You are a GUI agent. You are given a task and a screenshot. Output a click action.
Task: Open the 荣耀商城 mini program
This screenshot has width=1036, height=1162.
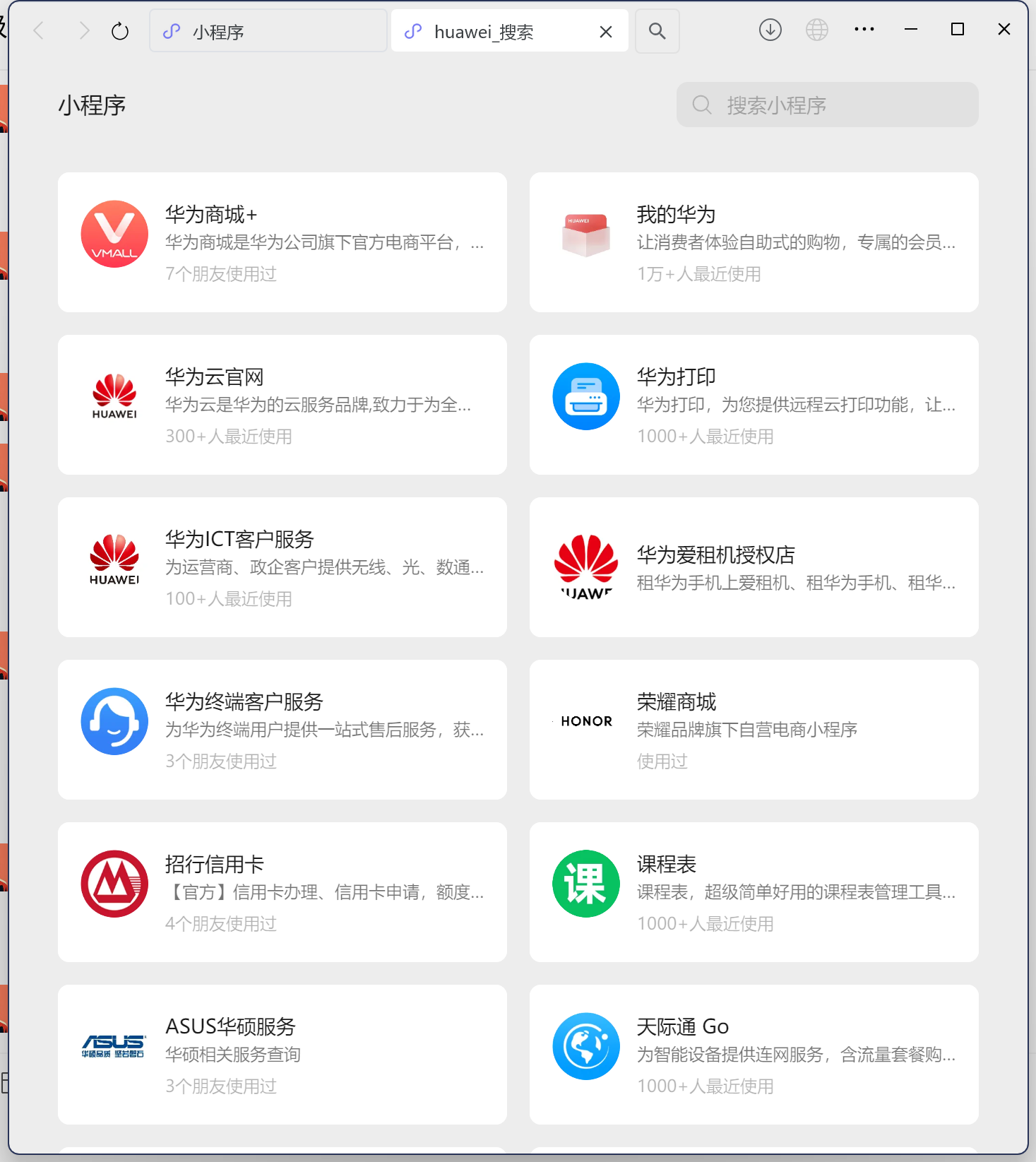click(x=754, y=730)
